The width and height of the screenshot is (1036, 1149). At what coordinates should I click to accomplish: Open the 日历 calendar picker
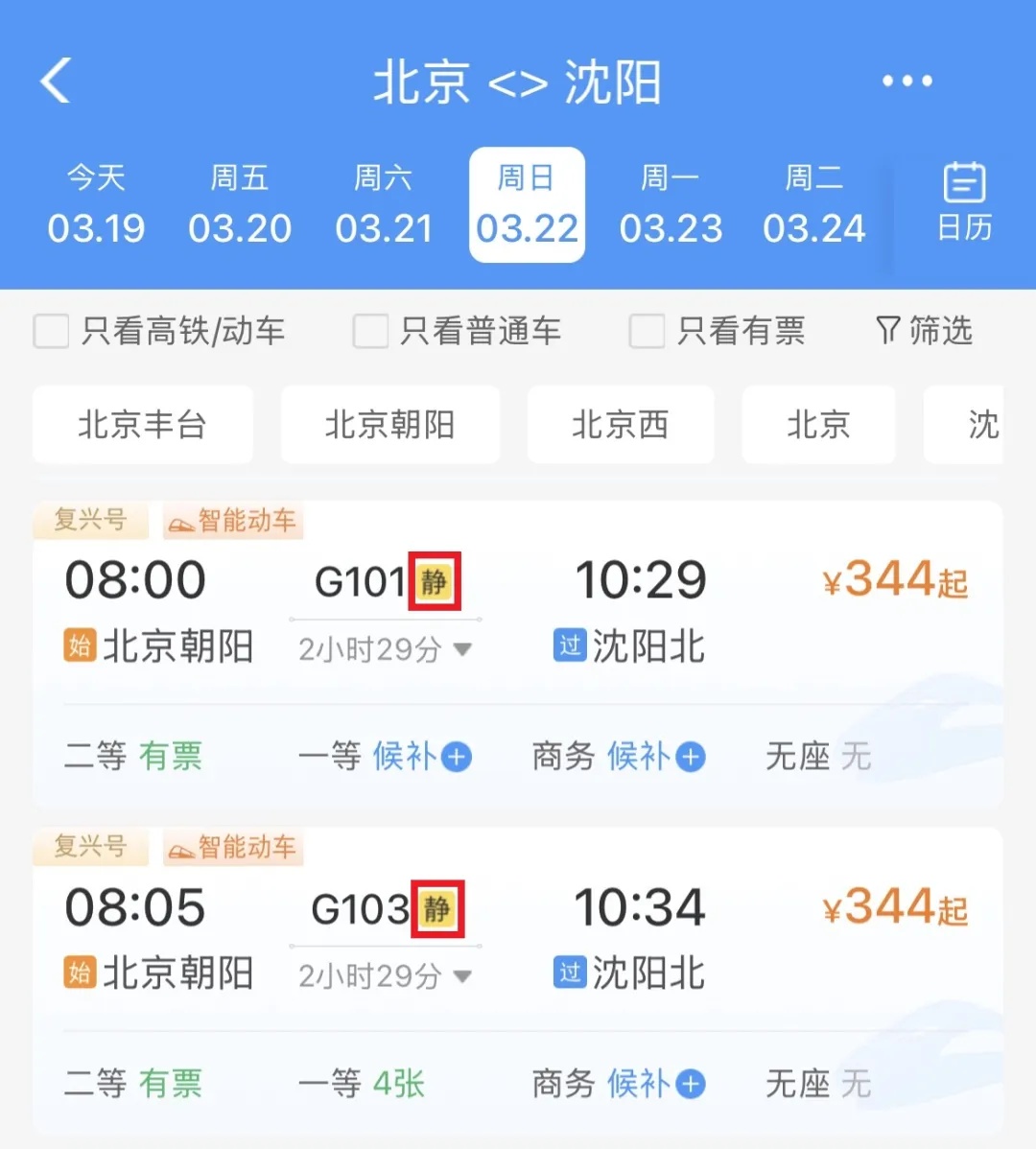pos(963,201)
